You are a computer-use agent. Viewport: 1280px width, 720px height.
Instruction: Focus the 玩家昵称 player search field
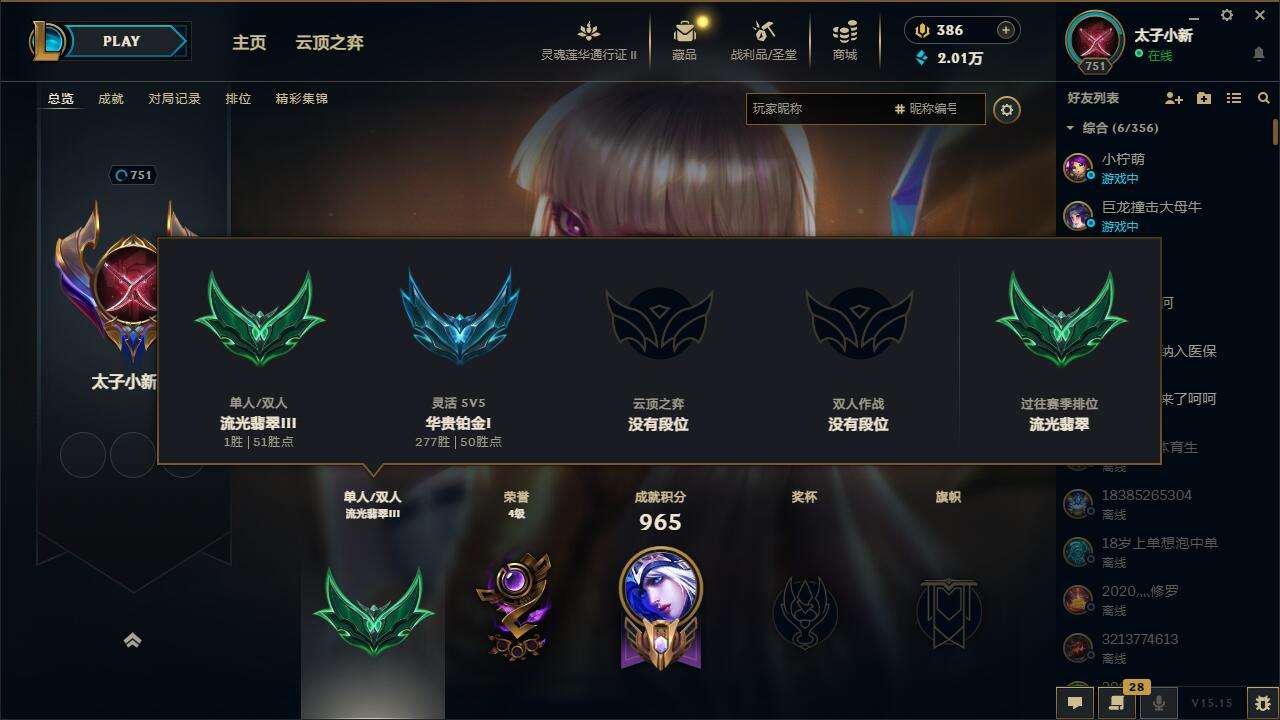pyautogui.click(x=815, y=108)
